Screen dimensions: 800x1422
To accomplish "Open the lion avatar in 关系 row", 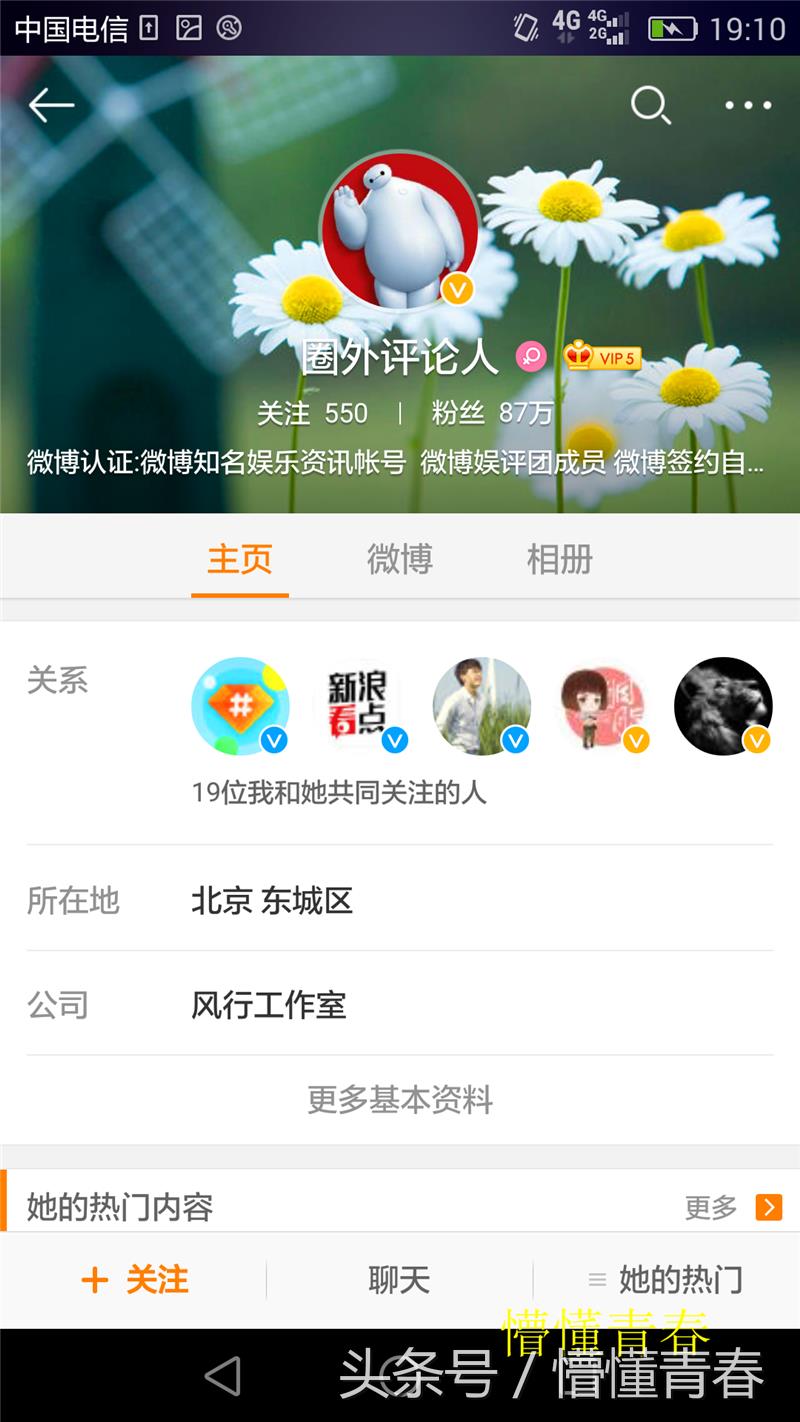I will 723,706.
